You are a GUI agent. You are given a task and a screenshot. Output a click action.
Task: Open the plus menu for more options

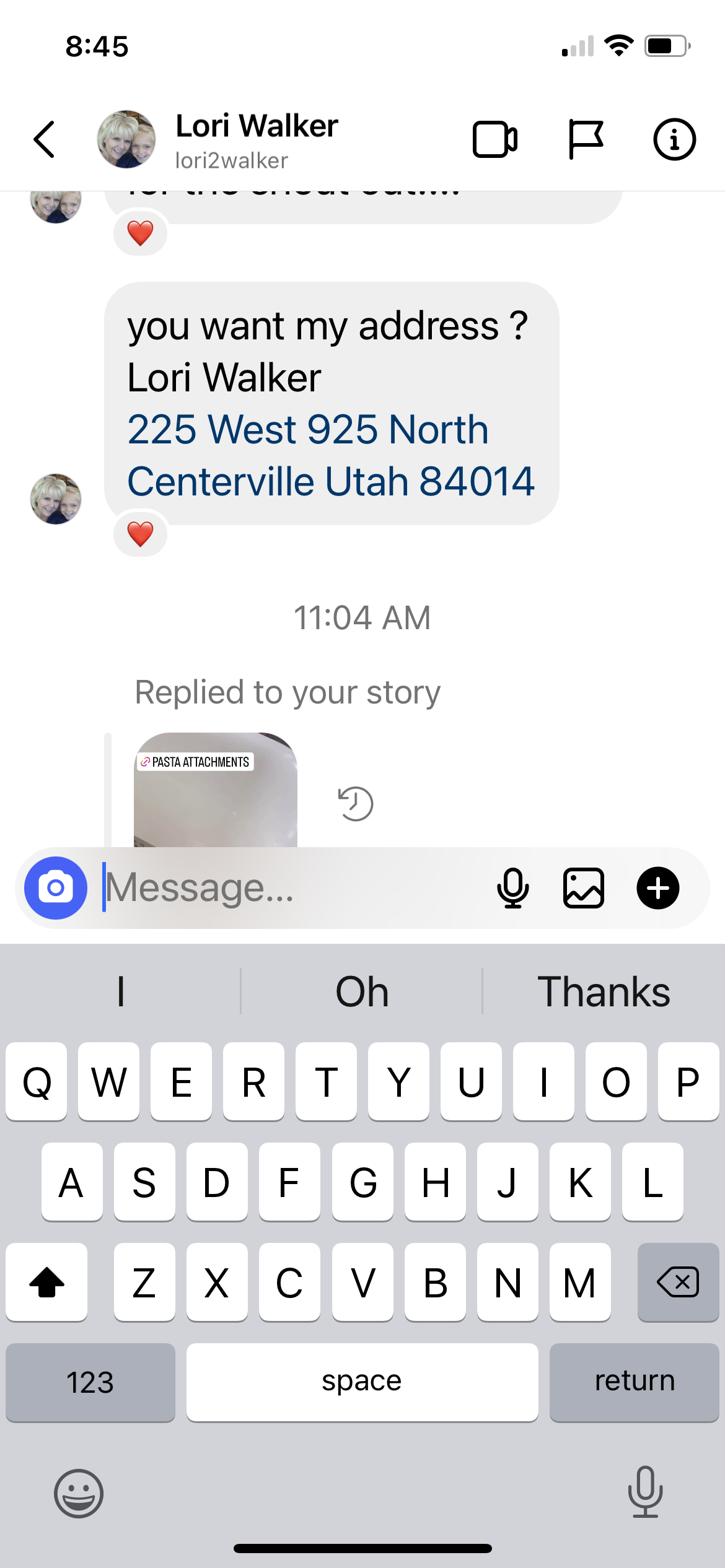pyautogui.click(x=657, y=887)
